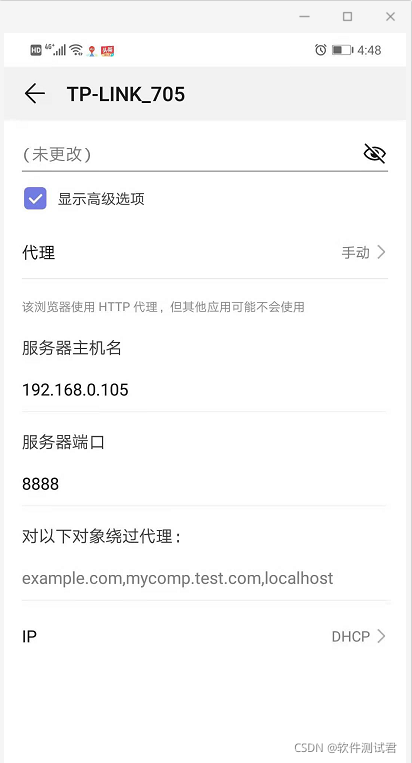This screenshot has width=412, height=763.
Task: Maximize the mirroring window
Action: pos(347,17)
